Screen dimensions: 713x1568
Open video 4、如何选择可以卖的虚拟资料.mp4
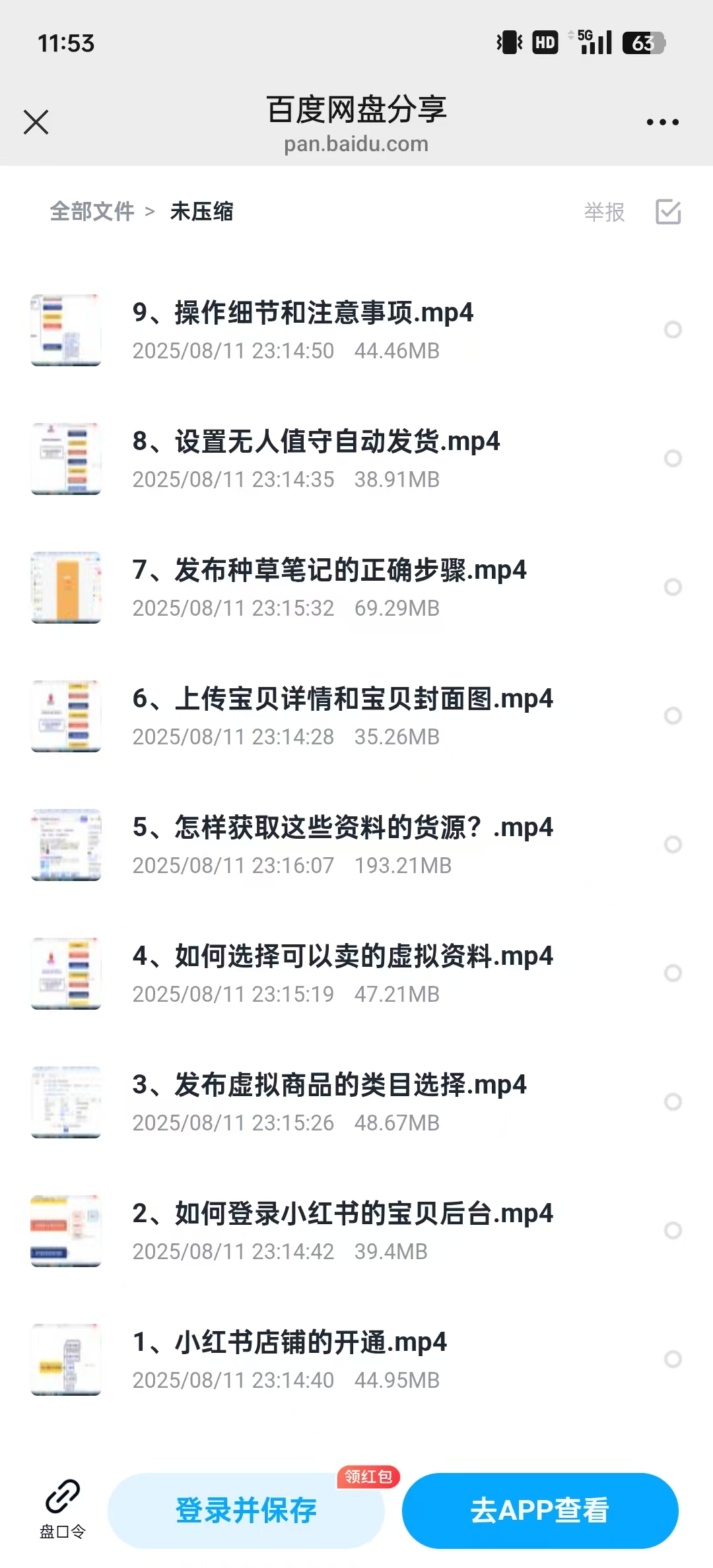[342, 957]
